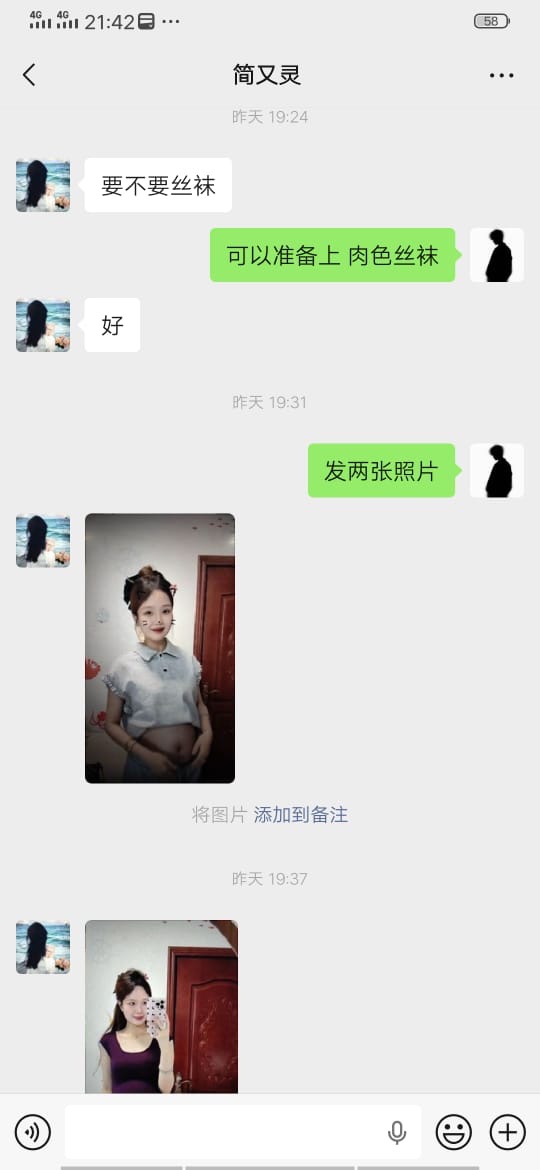Open the plus attachments menu
The width and height of the screenshot is (540, 1170).
click(507, 1133)
